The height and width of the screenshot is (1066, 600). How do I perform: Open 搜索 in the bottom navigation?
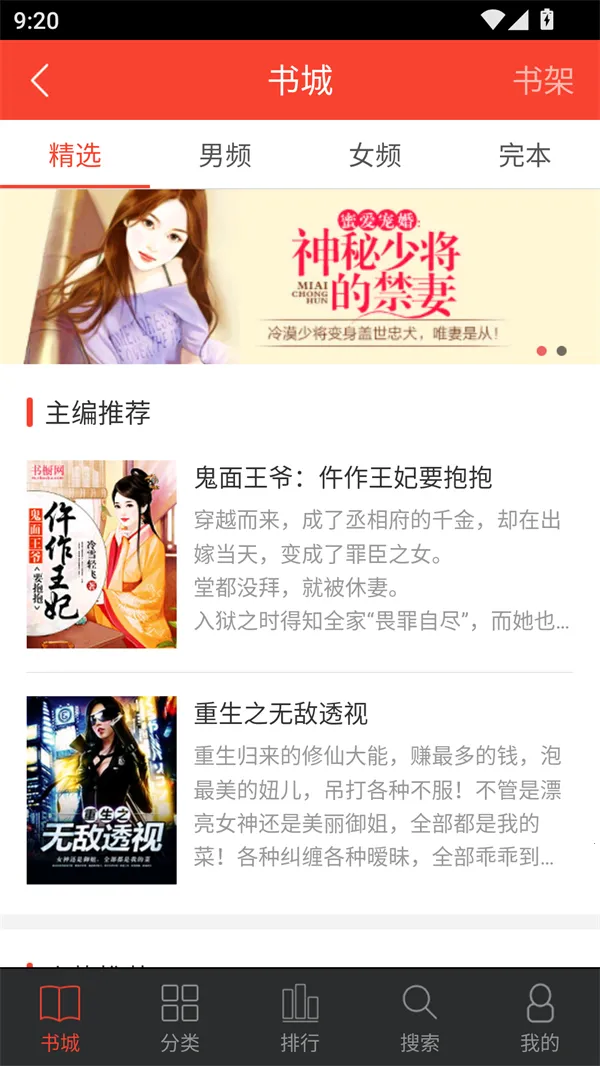click(x=420, y=1016)
